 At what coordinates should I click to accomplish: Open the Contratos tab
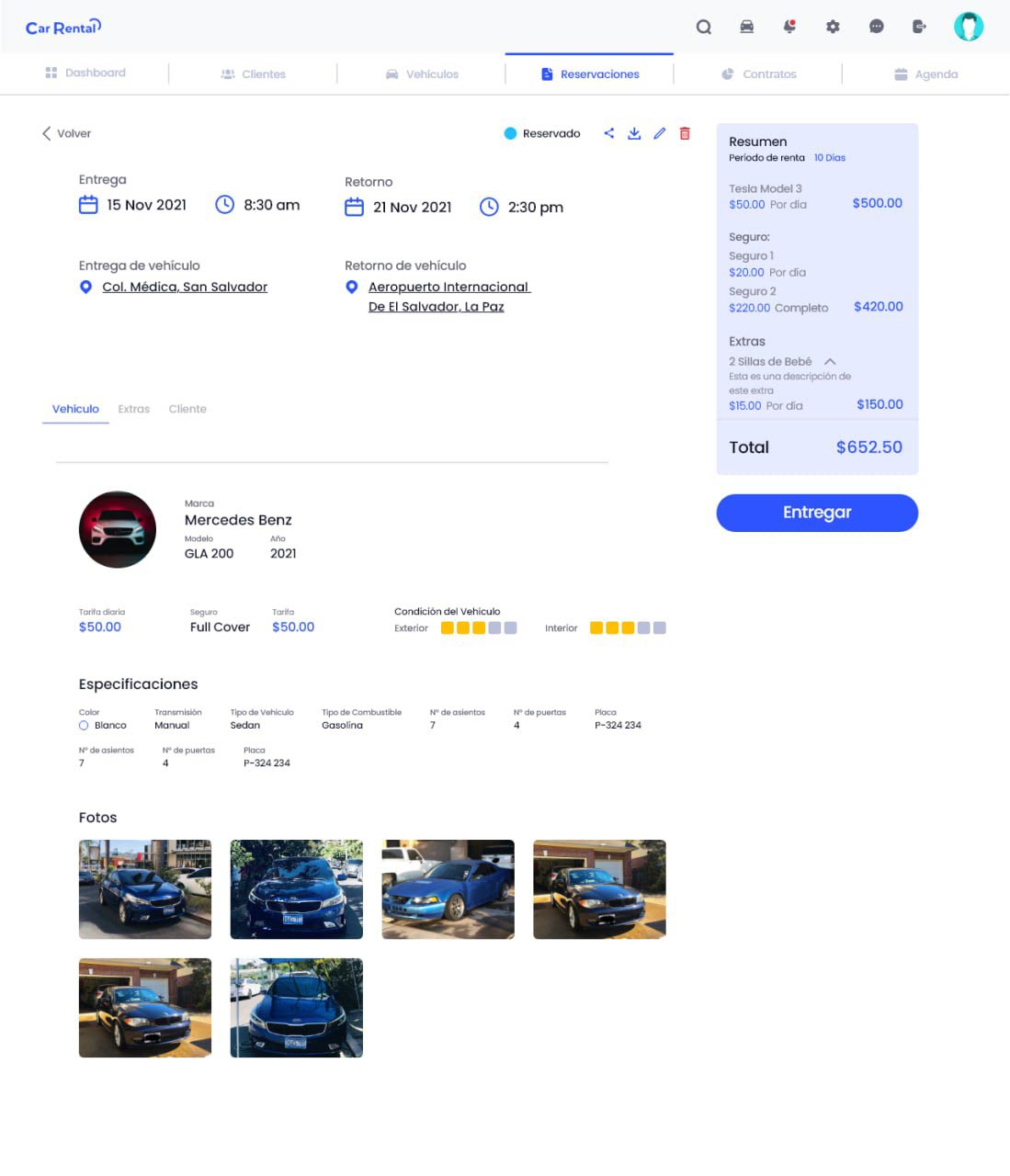[x=759, y=74]
